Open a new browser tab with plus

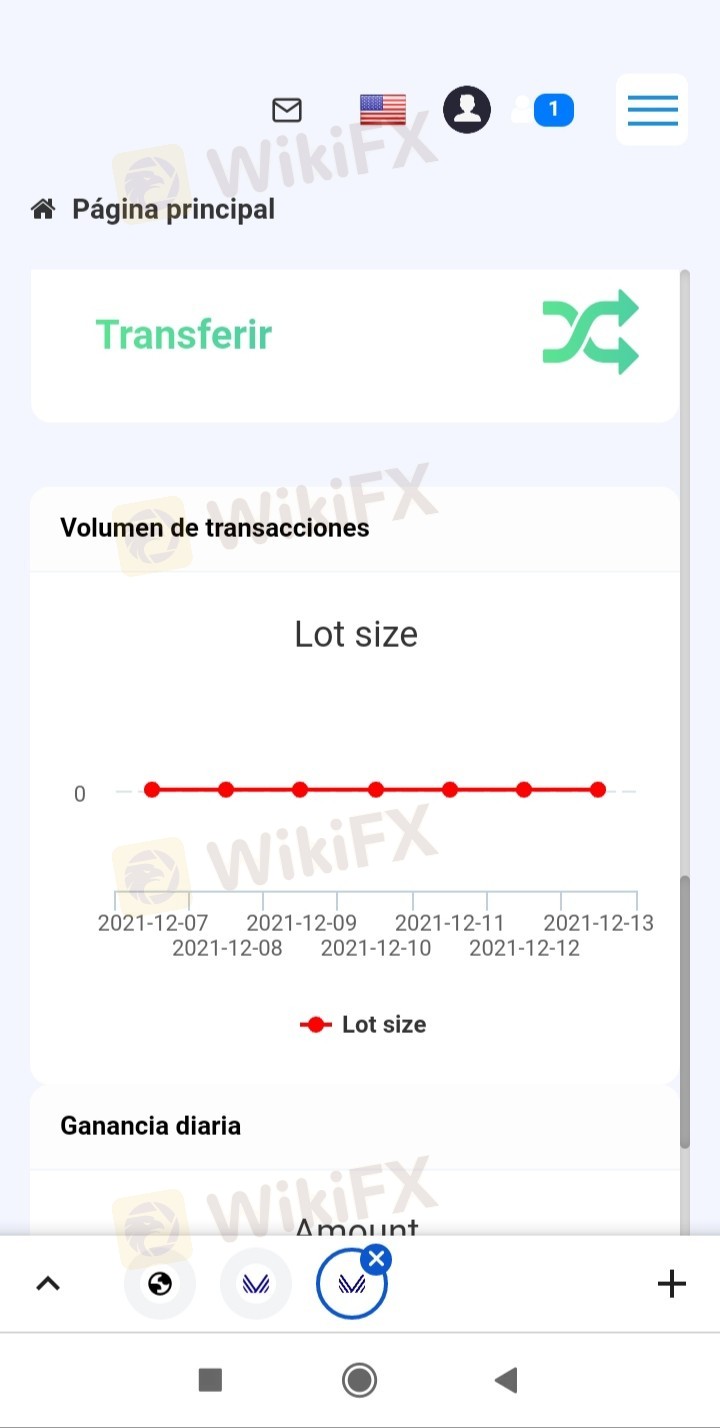point(672,1283)
